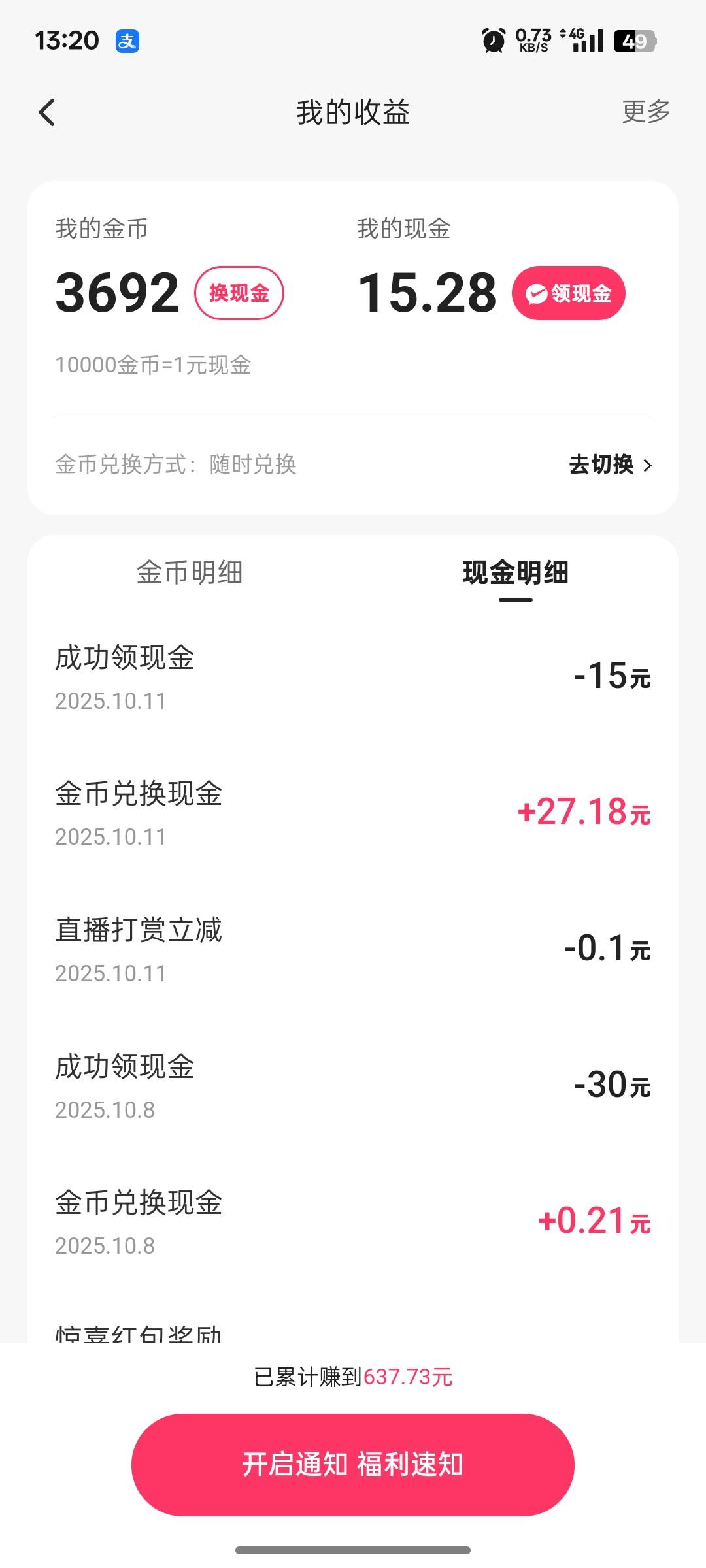Withdraw cash with 领现金 button

(x=569, y=293)
